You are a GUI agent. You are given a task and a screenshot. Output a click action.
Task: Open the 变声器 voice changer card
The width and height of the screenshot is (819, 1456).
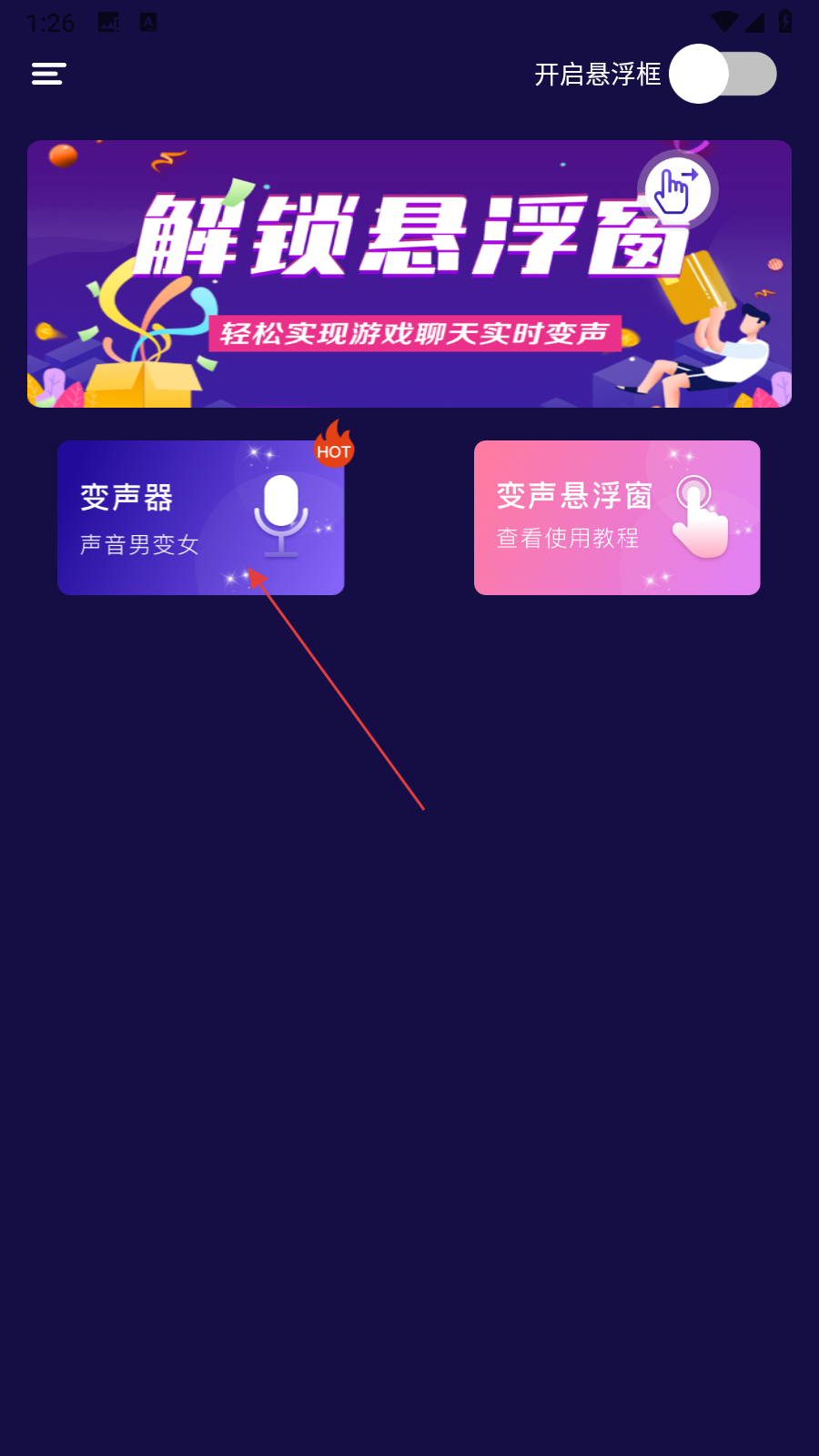pyautogui.click(x=200, y=518)
